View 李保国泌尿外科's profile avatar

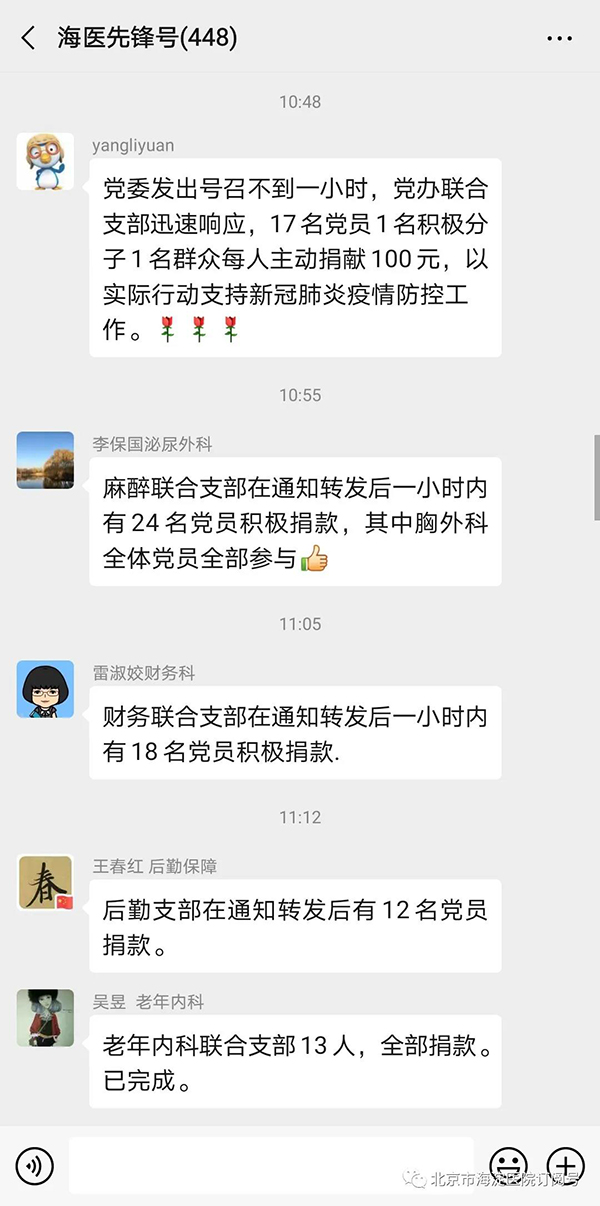45,460
